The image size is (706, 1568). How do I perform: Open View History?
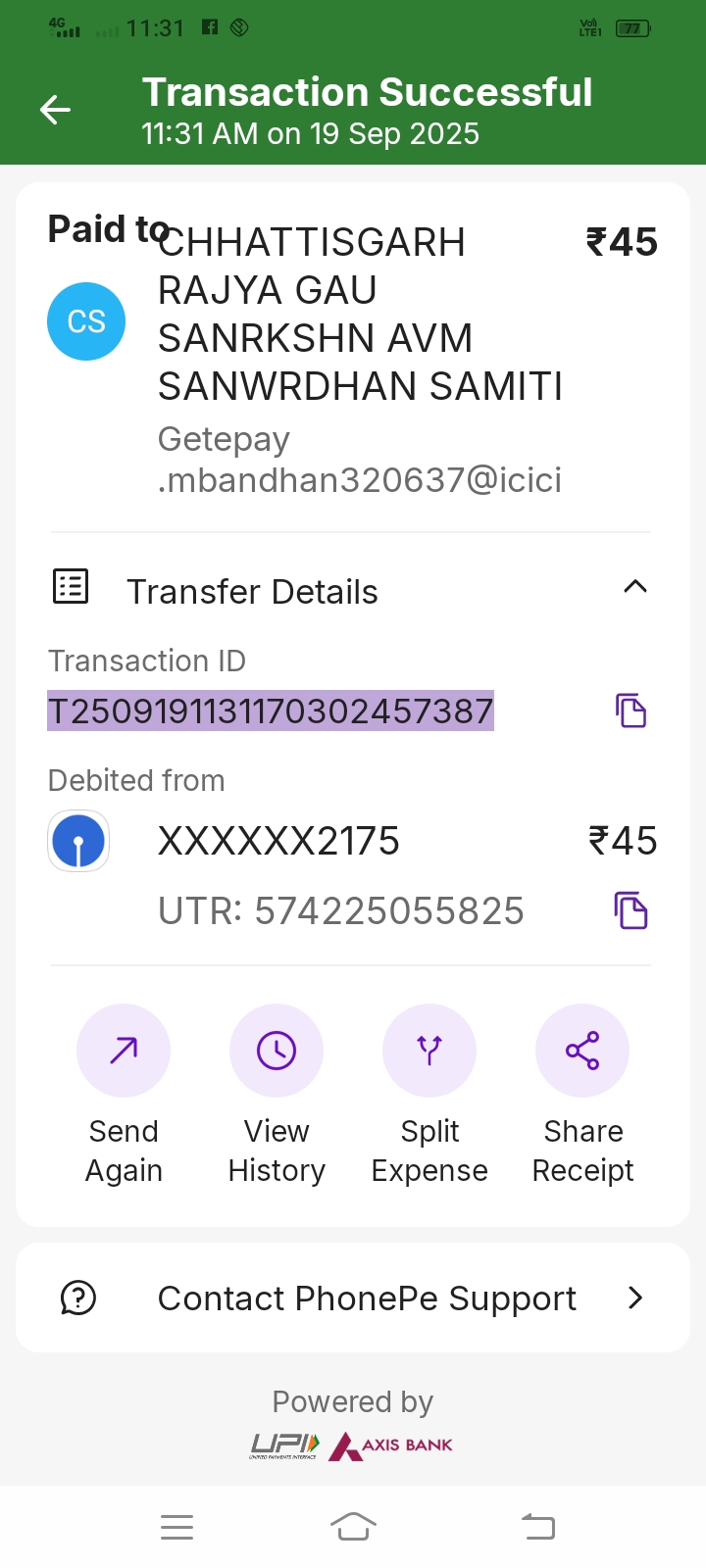pos(277,1051)
